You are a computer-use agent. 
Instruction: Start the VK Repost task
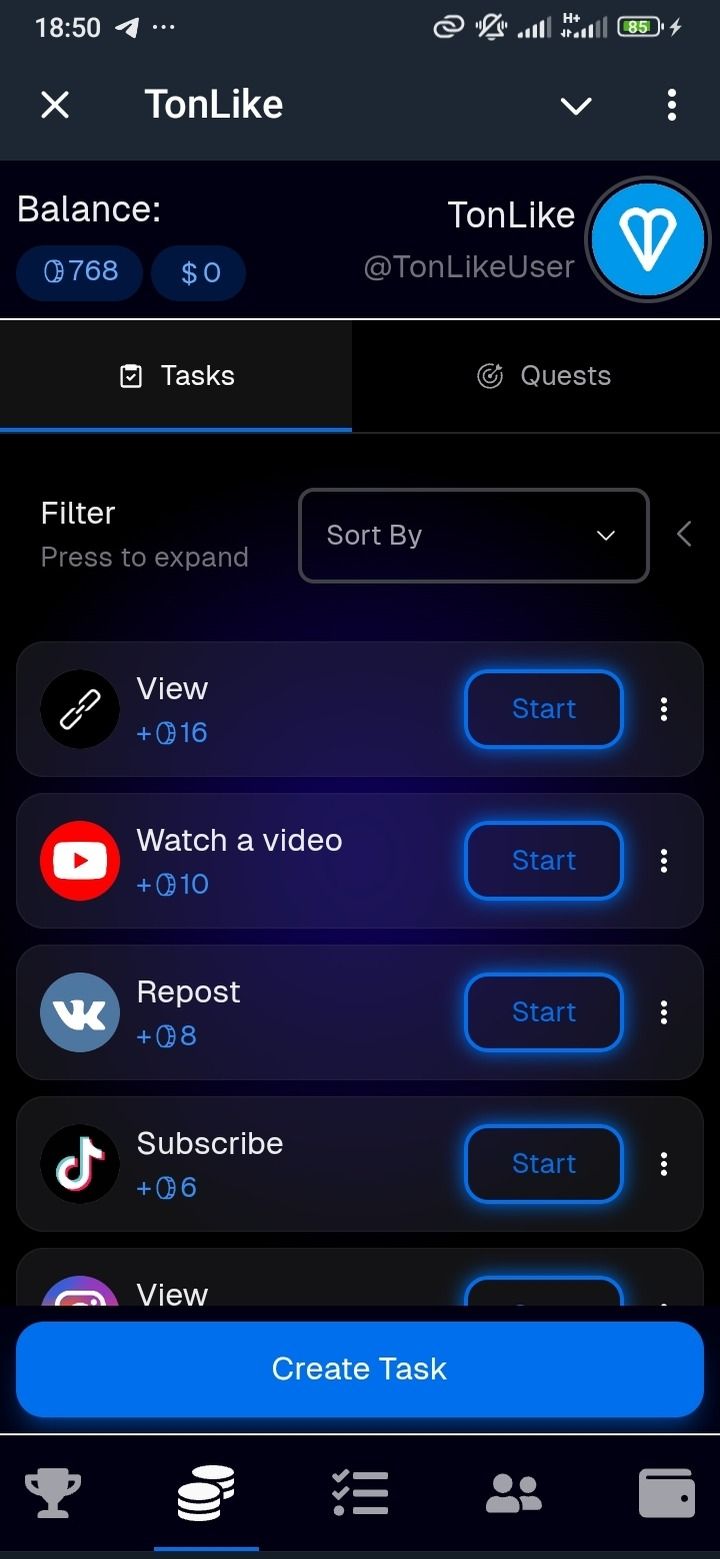[x=543, y=1012]
